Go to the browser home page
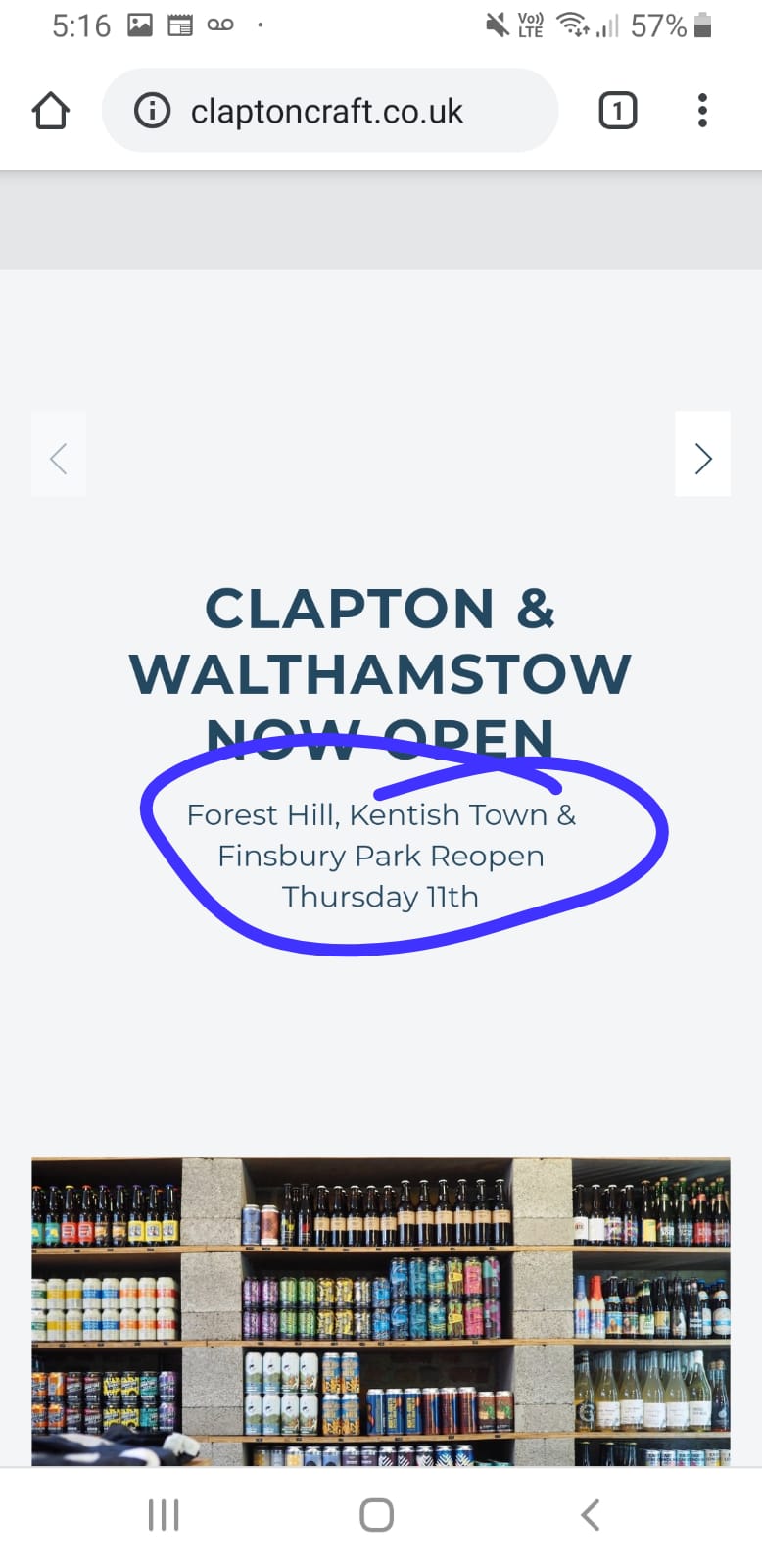The height and width of the screenshot is (1568, 762). tap(51, 111)
